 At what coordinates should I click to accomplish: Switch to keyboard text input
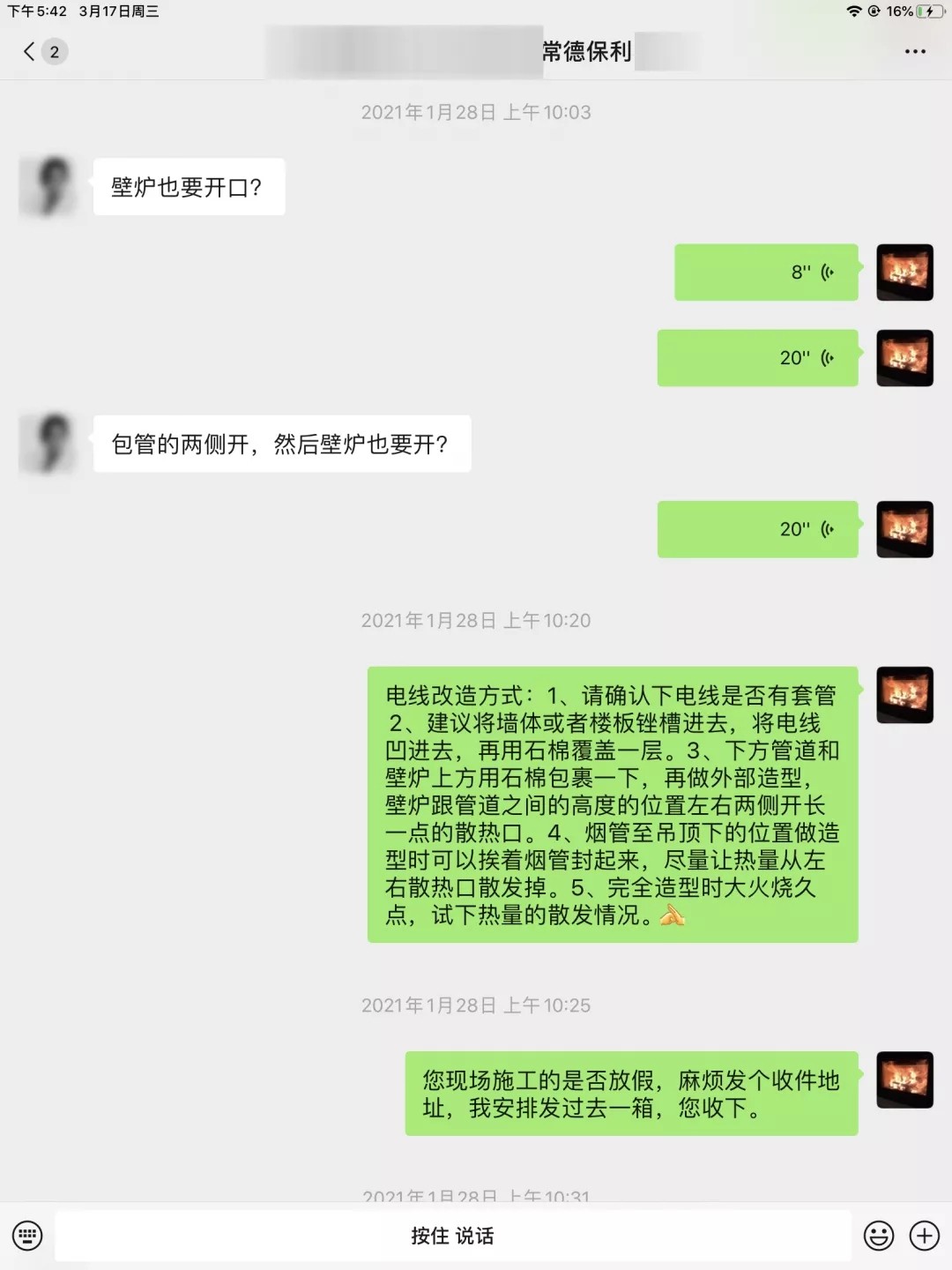click(27, 1236)
